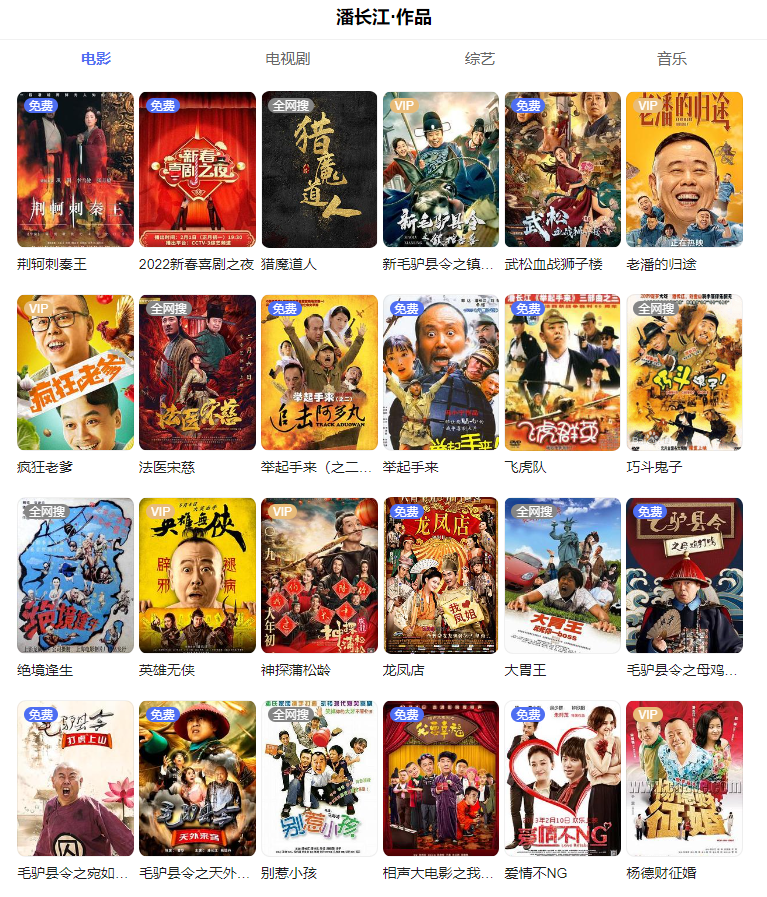Image resolution: width=767 pixels, height=897 pixels.
Task: Tap the 疯狂老爹 movie card
Action: tap(75, 372)
